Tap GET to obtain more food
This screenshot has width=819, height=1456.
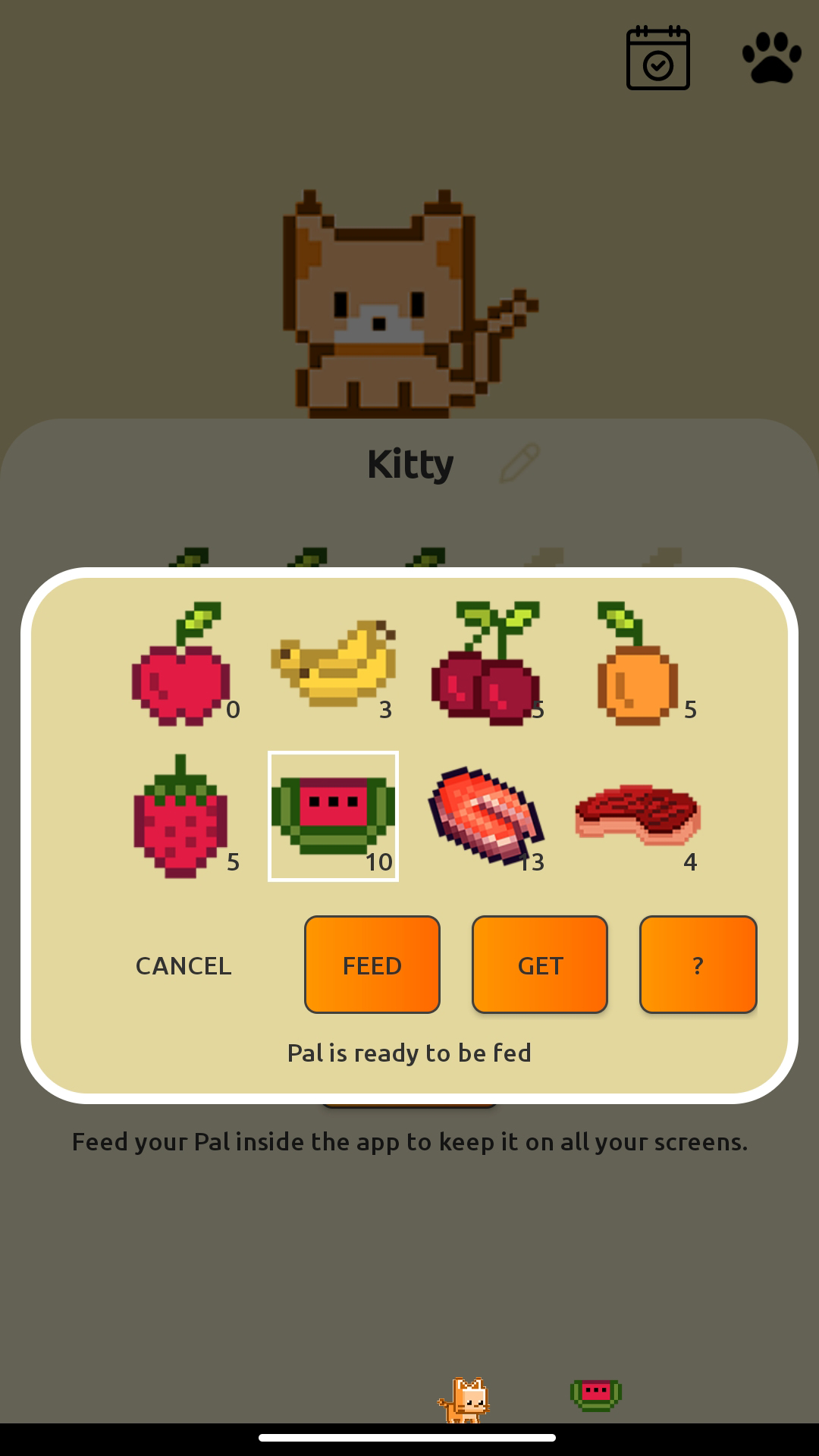[x=540, y=965]
